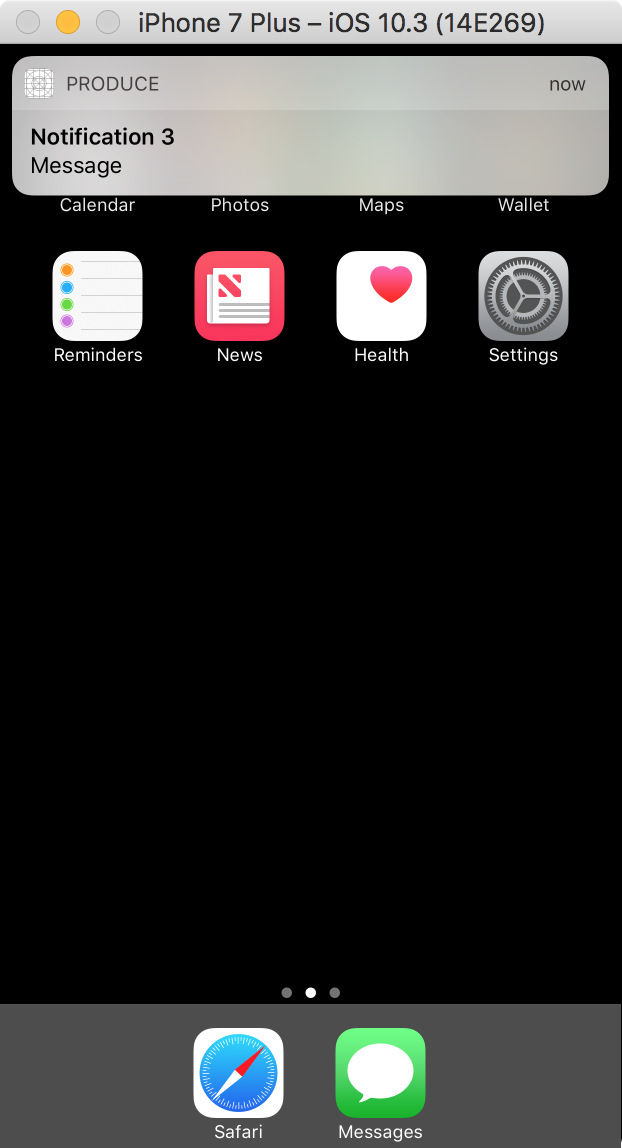Open Messages from the dock
This screenshot has width=622, height=1148.
click(380, 1073)
